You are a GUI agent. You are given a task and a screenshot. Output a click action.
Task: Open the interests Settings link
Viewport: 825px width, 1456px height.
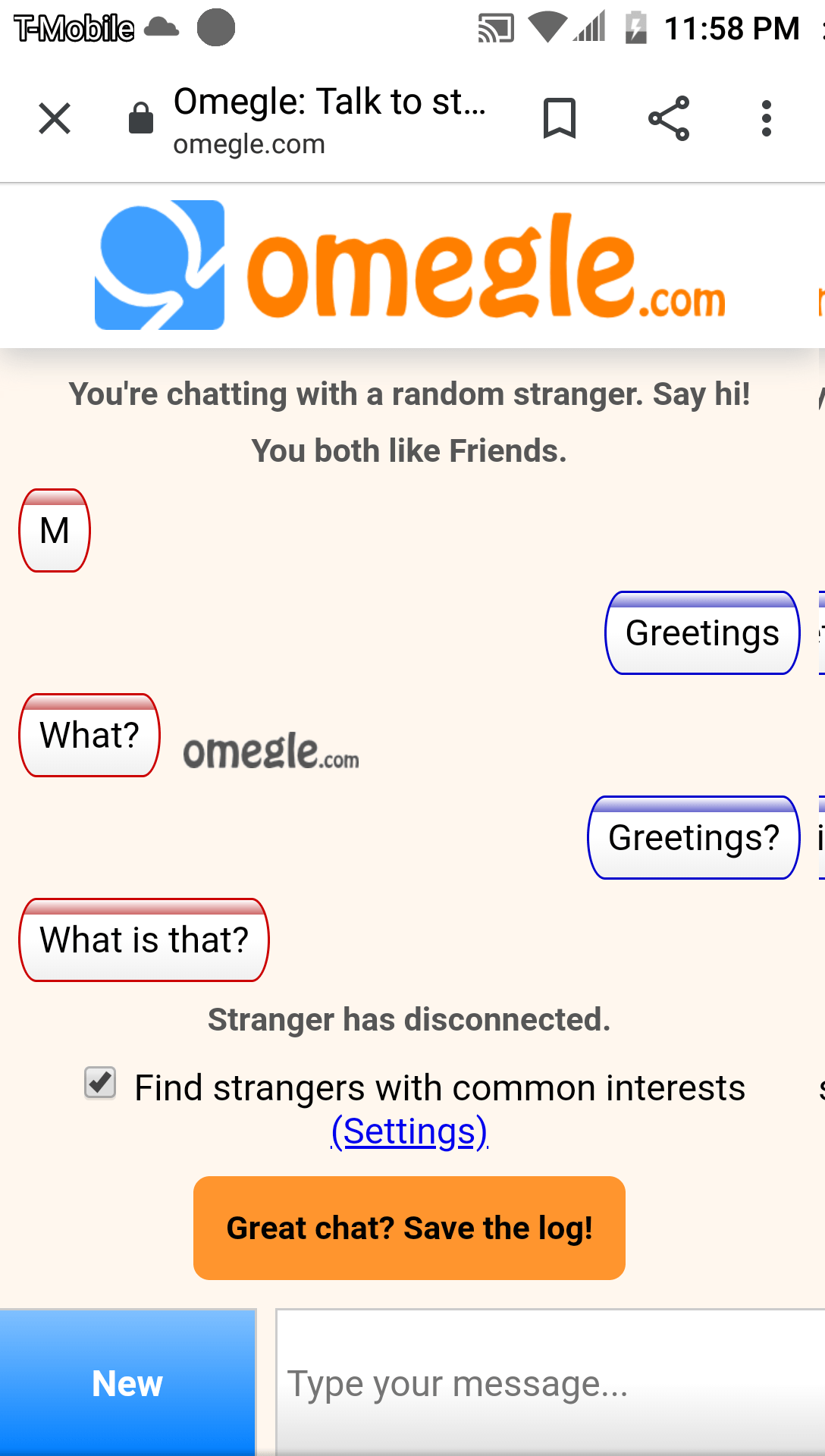409,1131
